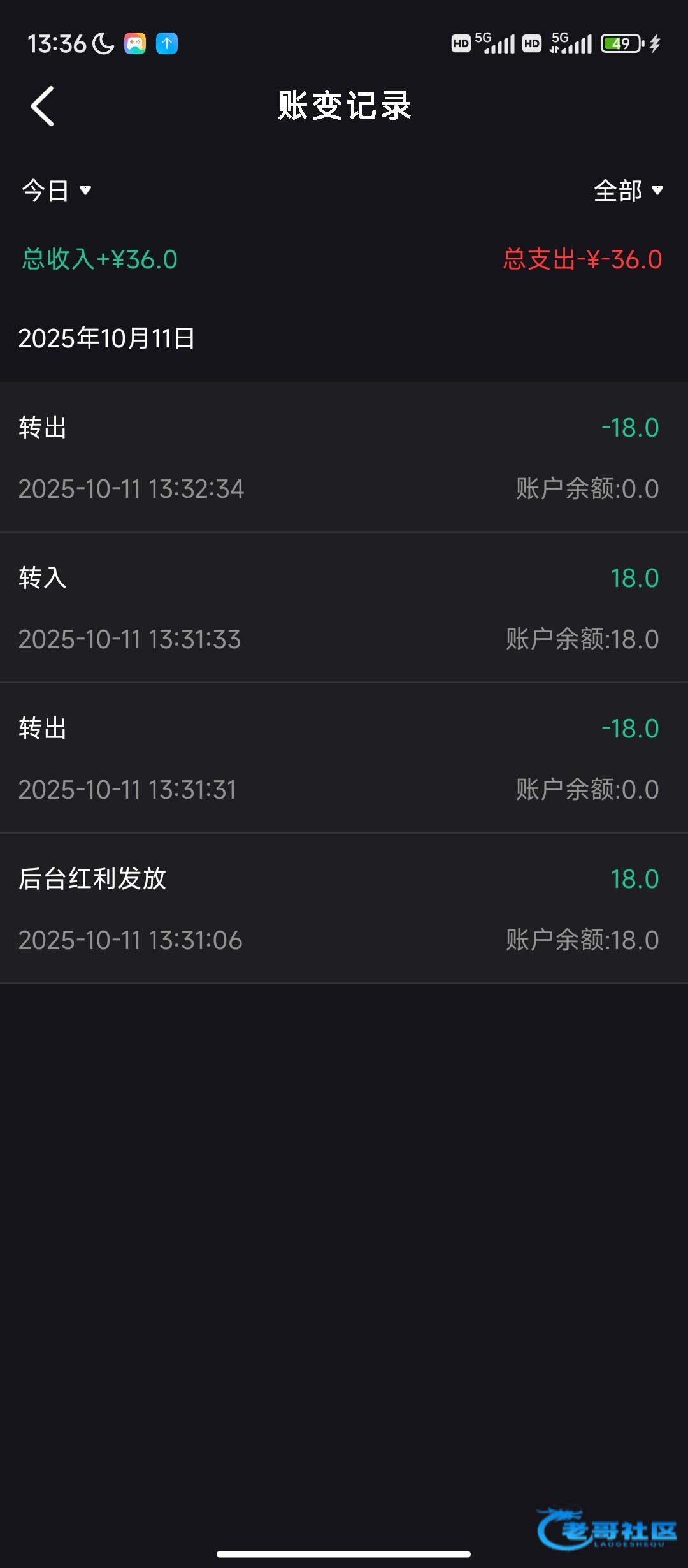Image resolution: width=688 pixels, height=1568 pixels.
Task: Go back from the 账变记录 page
Action: coord(43,106)
